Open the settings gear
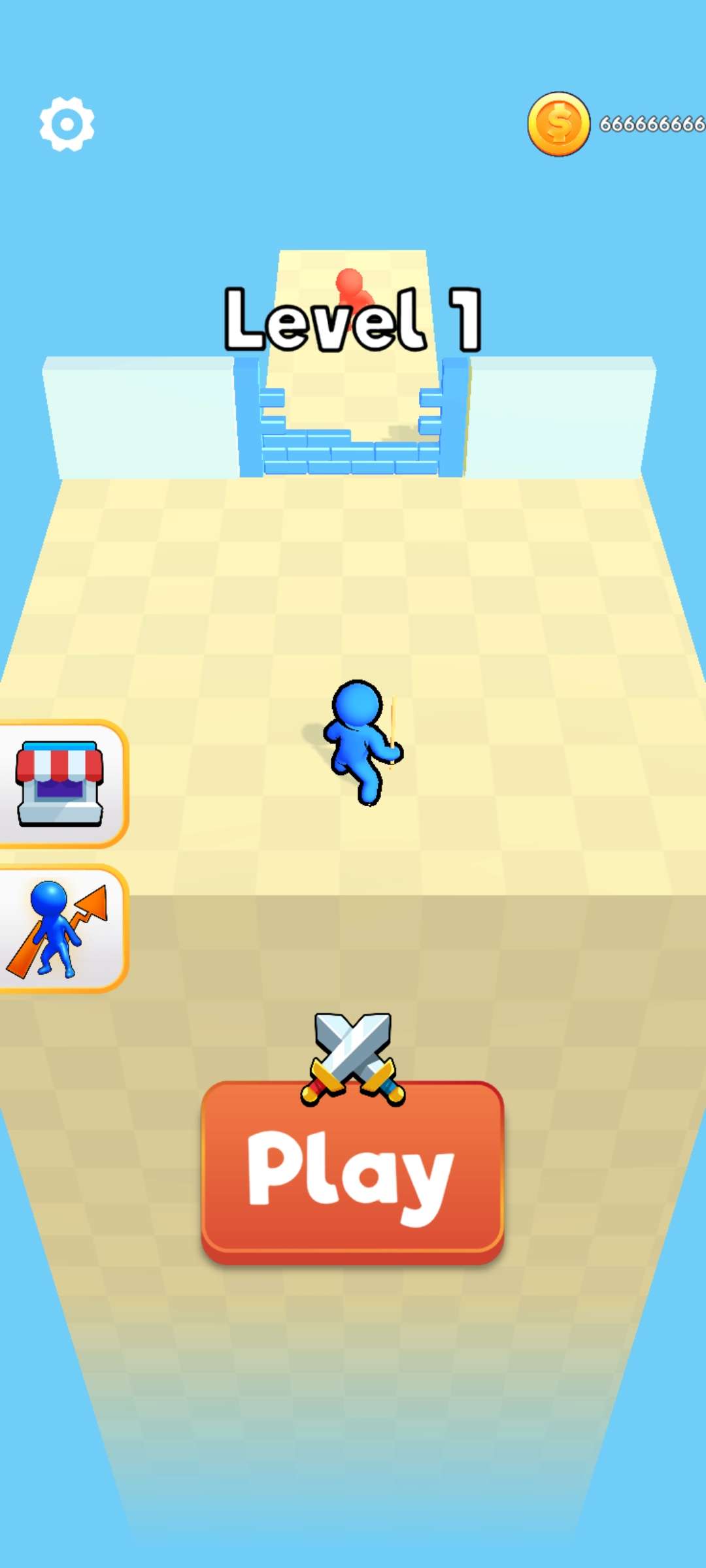This screenshot has height=1568, width=706. click(x=67, y=124)
